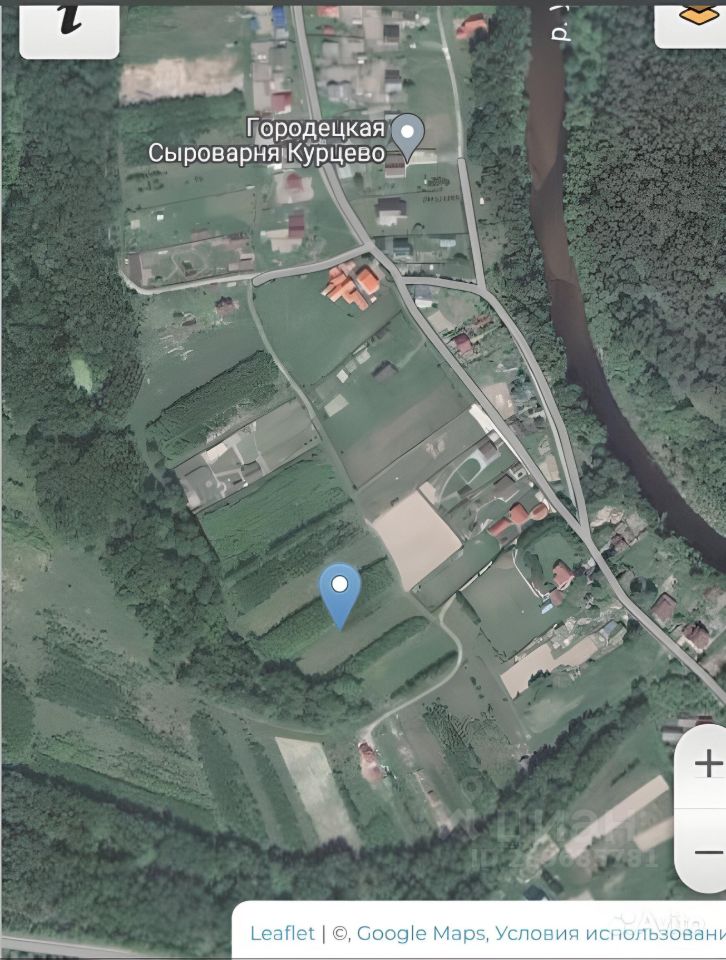The height and width of the screenshot is (960, 726).
Task: Open the info button
Action: click(69, 22)
